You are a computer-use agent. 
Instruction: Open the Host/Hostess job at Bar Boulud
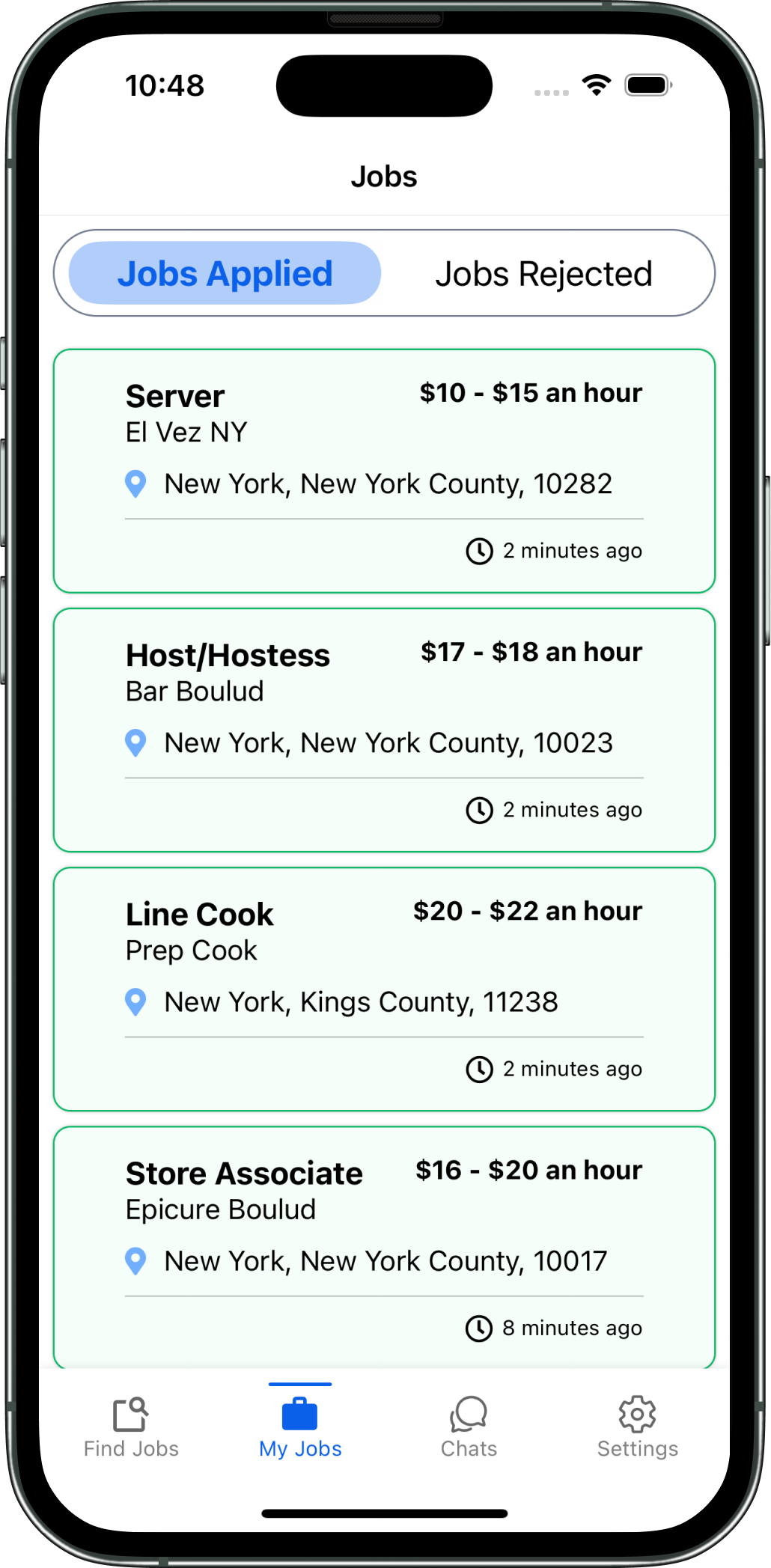click(384, 730)
